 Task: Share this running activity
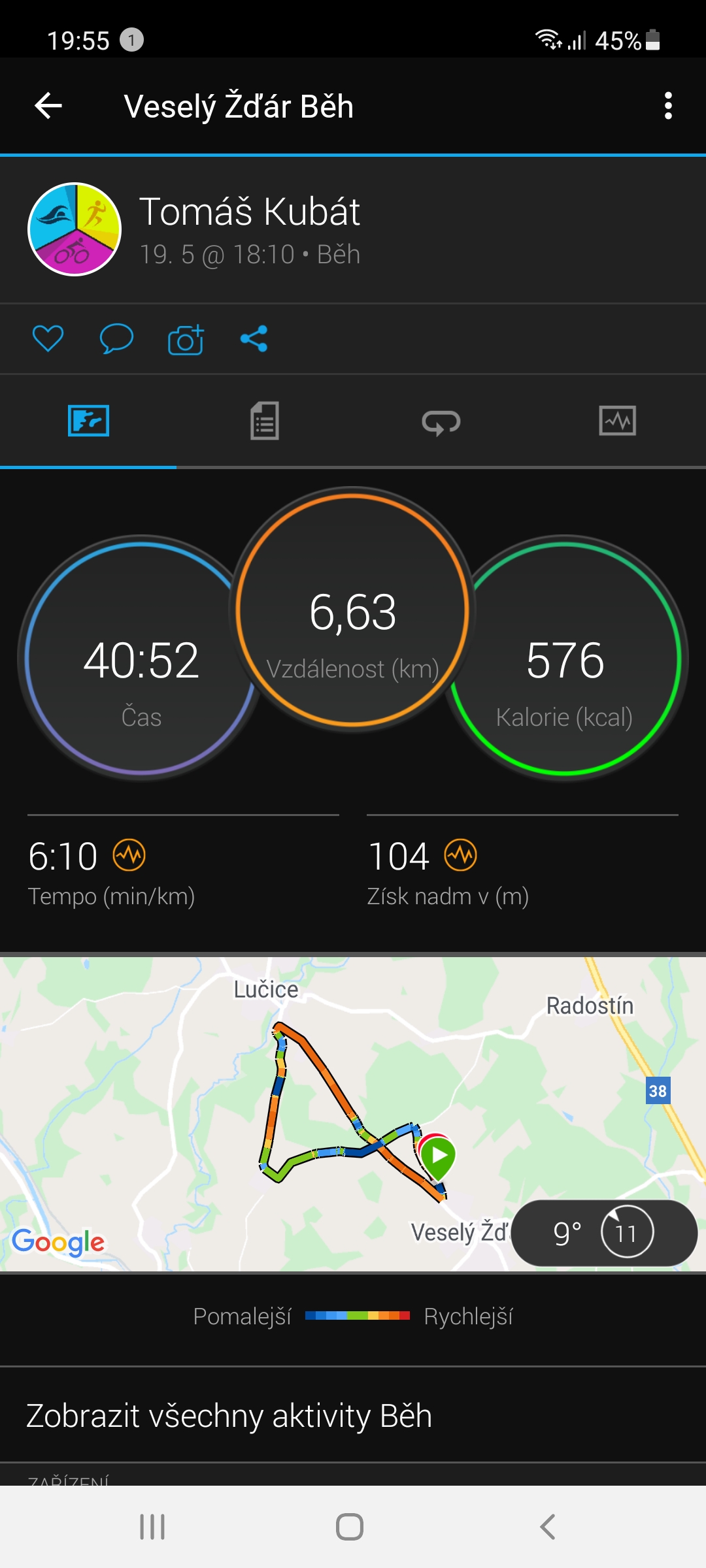(254, 338)
